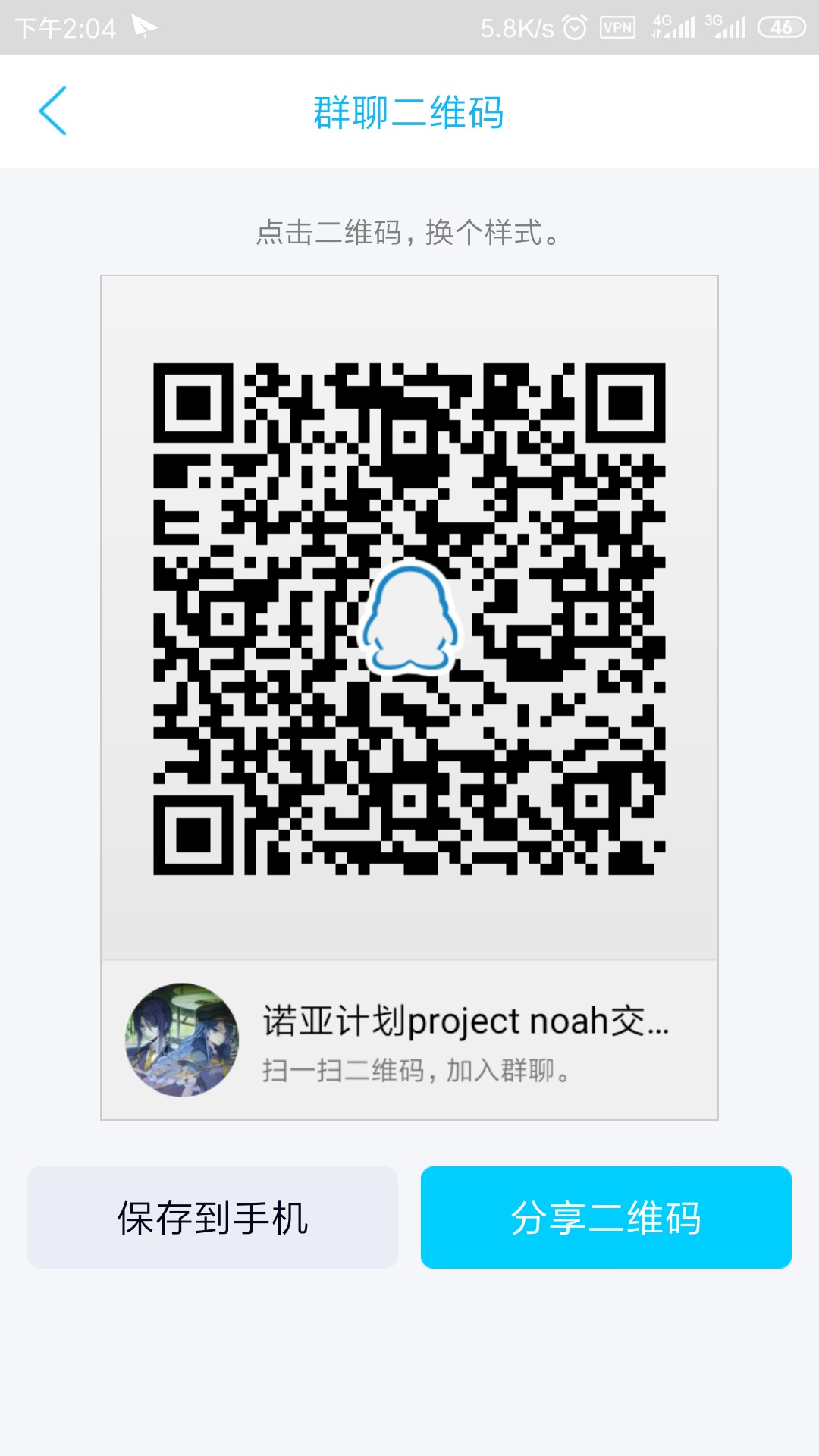
Task: Tap the QR code to change its style
Action: [x=409, y=618]
